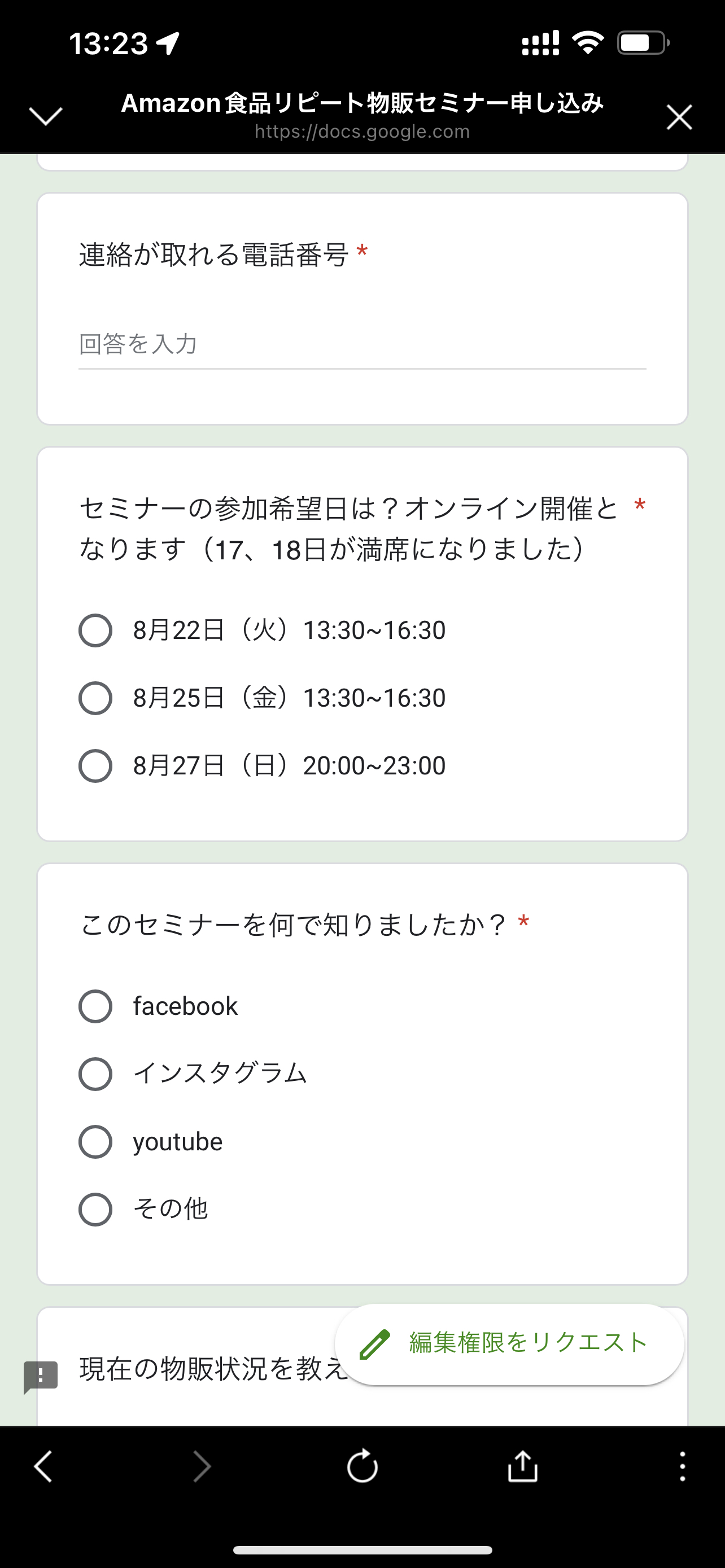Viewport: 725px width, 1568px height.
Task: Reload the page
Action: [362, 1466]
